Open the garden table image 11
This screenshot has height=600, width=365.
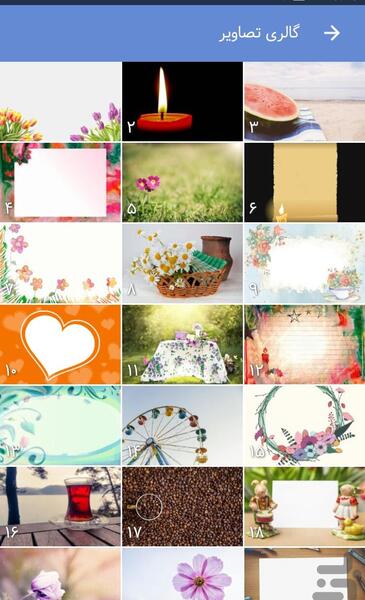[x=182, y=344]
